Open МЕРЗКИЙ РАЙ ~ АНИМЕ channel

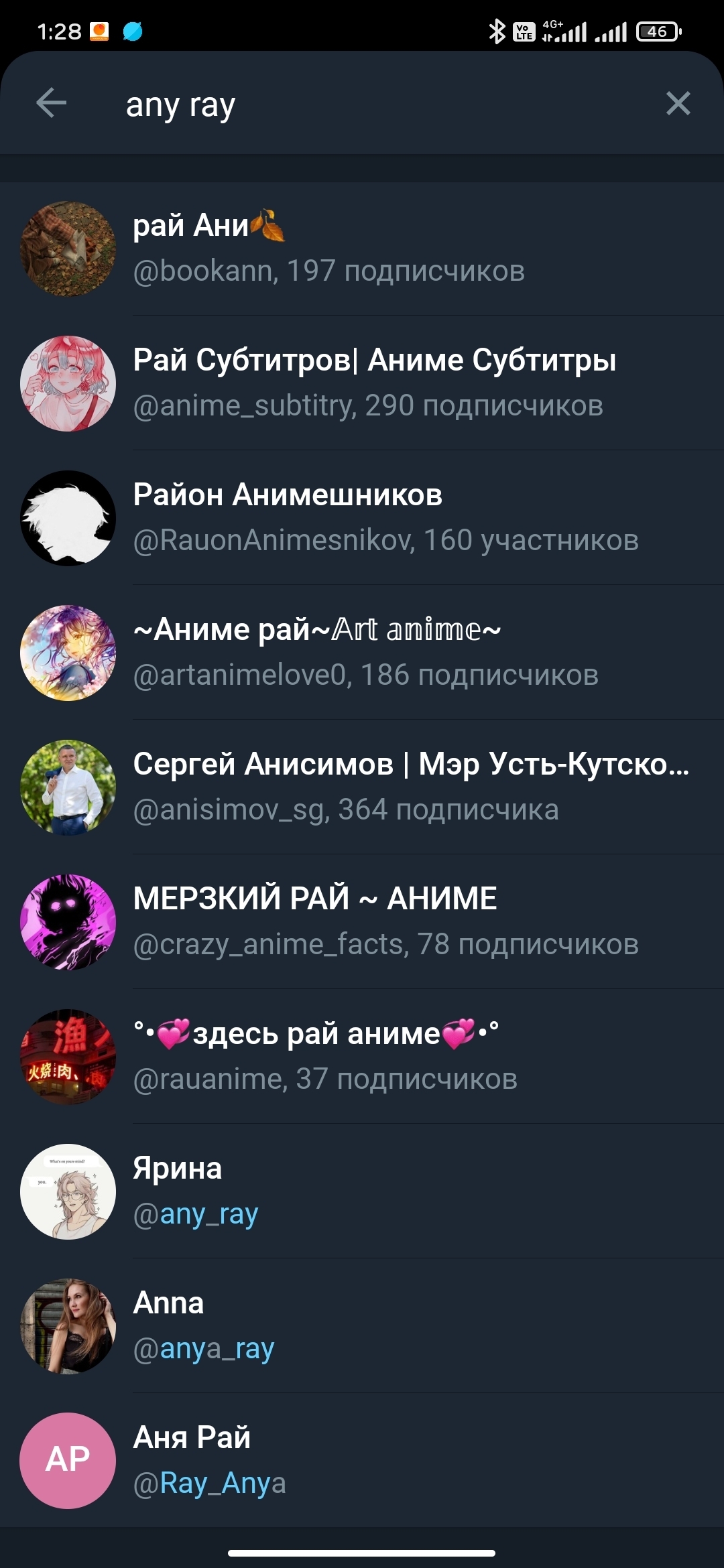pos(362,922)
